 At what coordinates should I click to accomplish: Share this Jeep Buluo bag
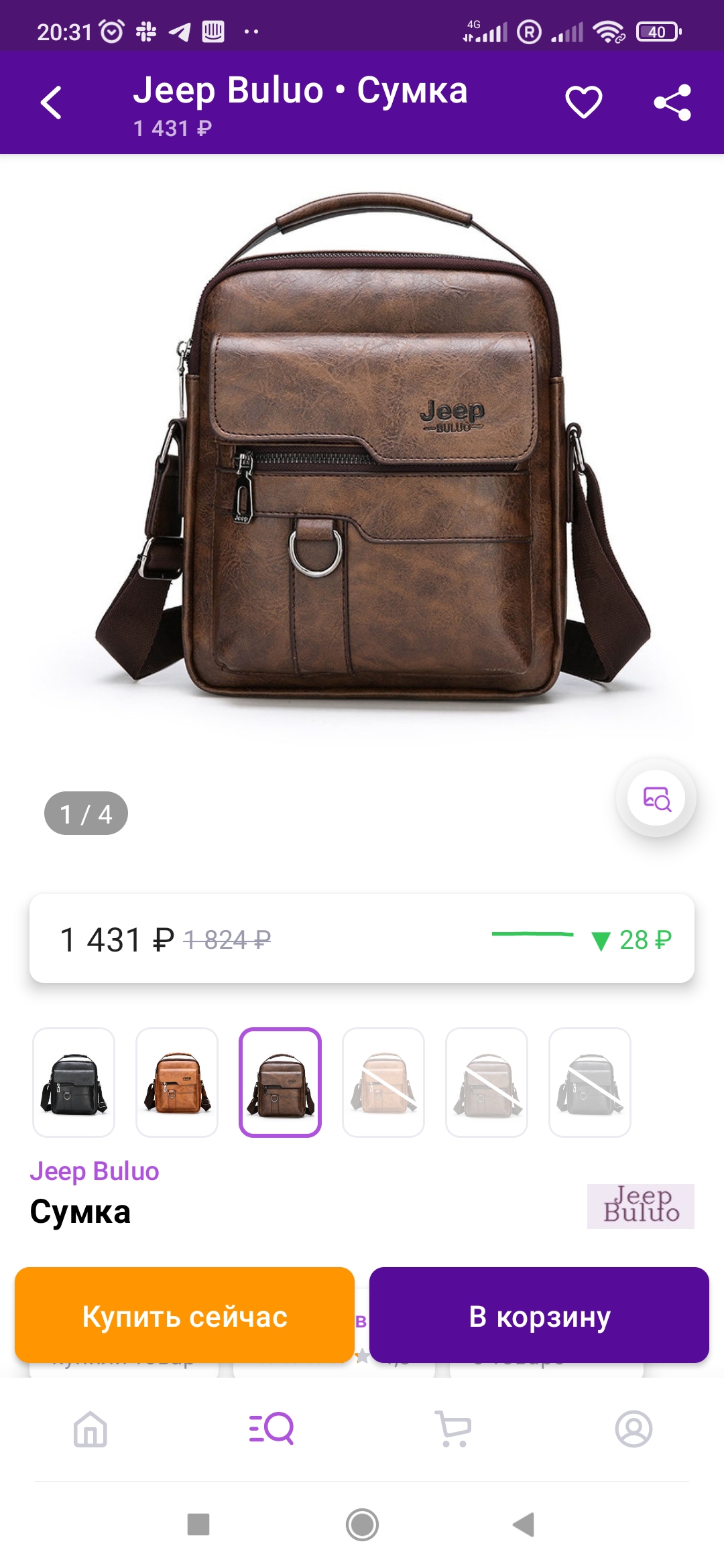pyautogui.click(x=672, y=103)
